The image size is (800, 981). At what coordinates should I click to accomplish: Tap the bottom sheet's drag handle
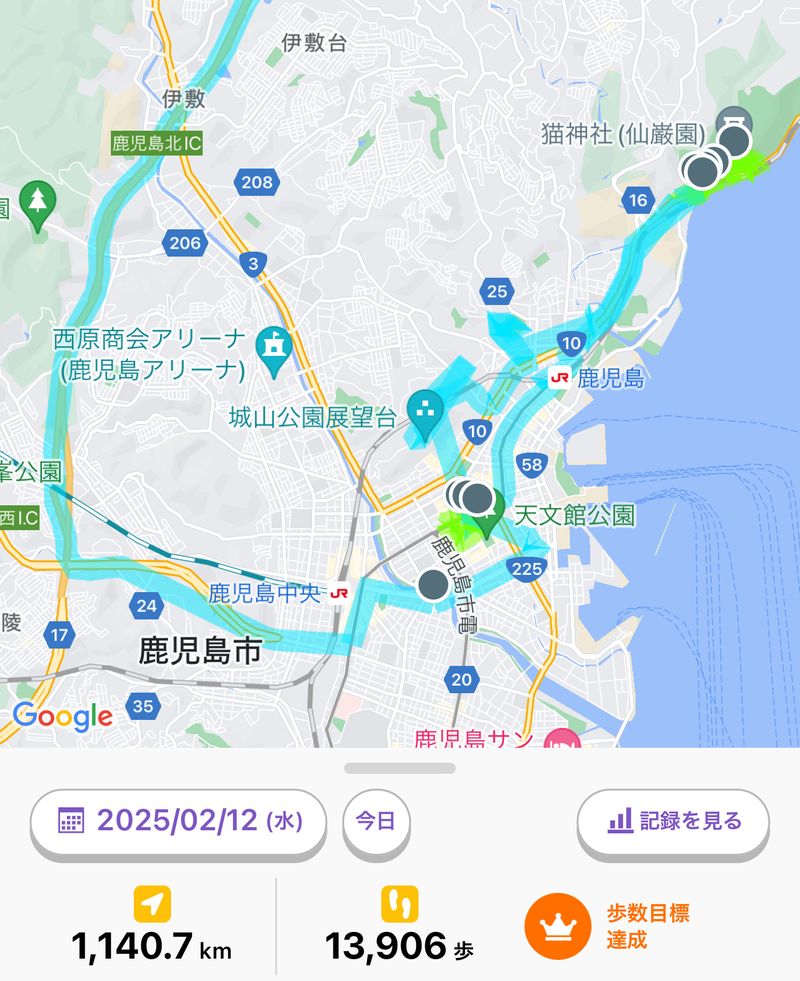[400, 768]
